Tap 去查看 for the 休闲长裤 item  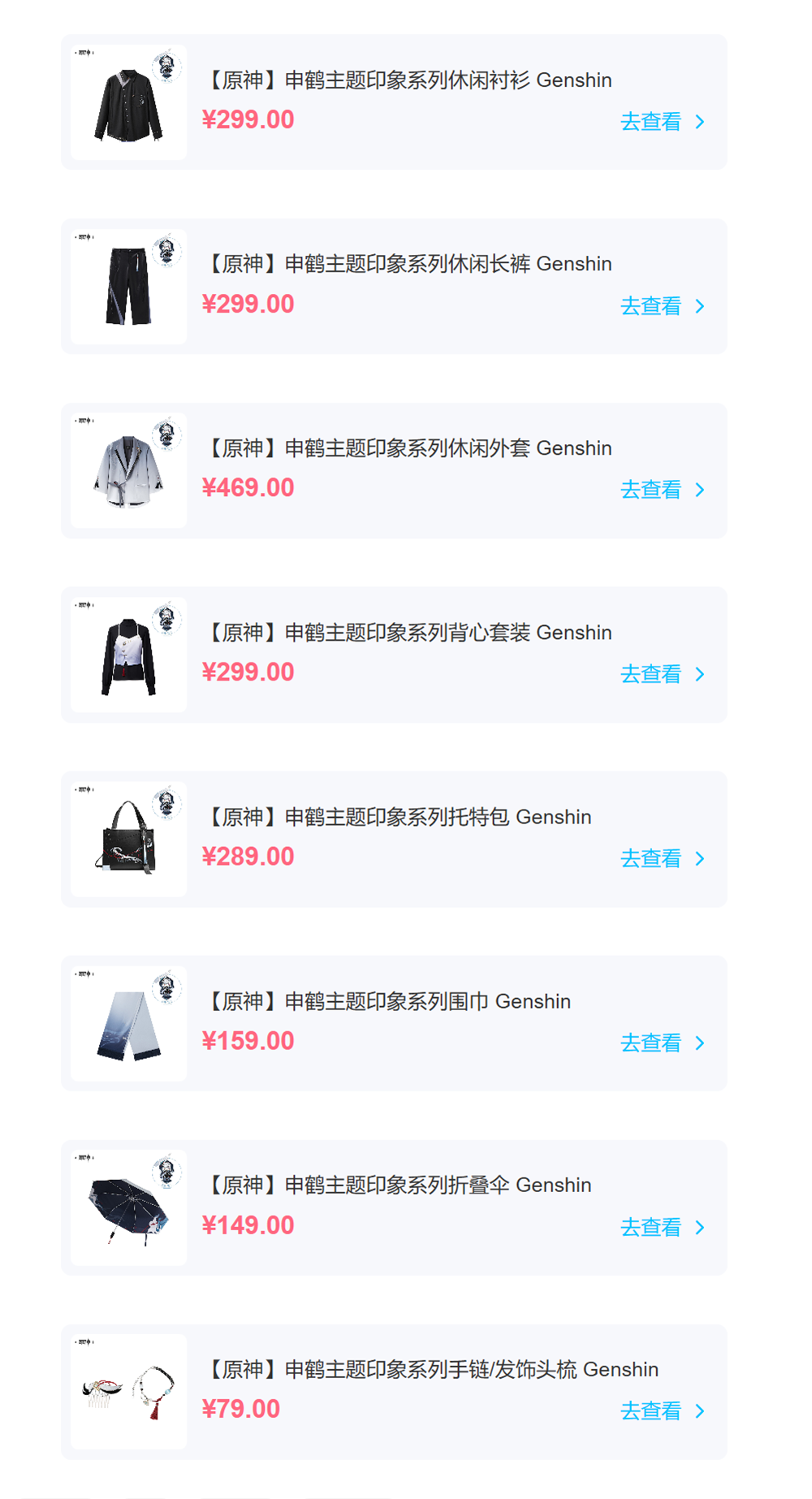point(661,306)
